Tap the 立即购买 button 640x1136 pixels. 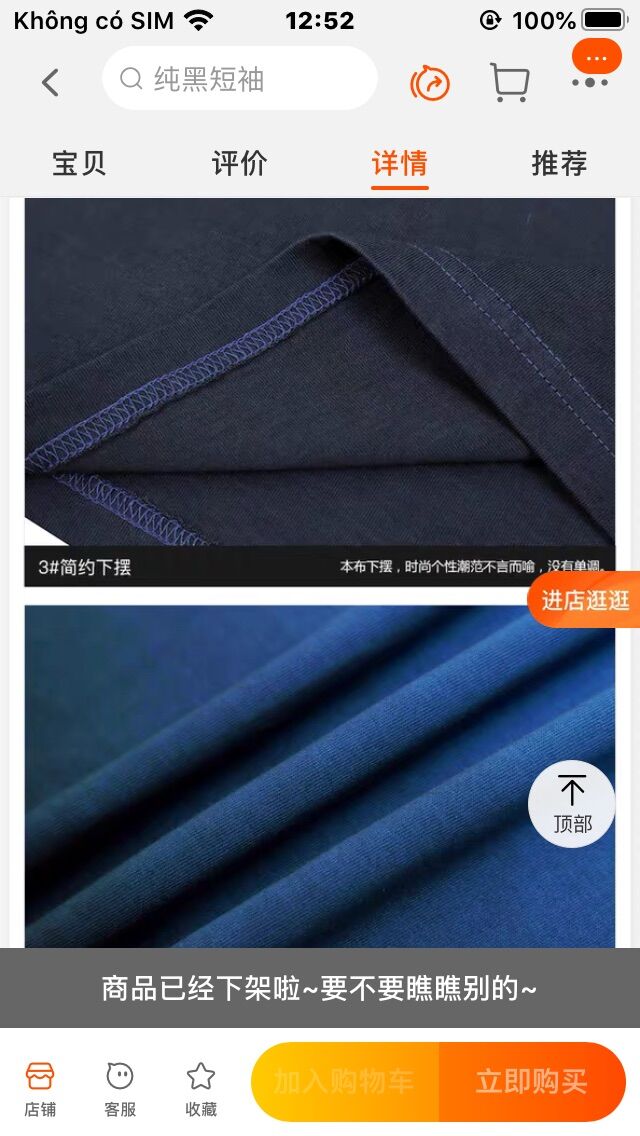[x=532, y=1082]
